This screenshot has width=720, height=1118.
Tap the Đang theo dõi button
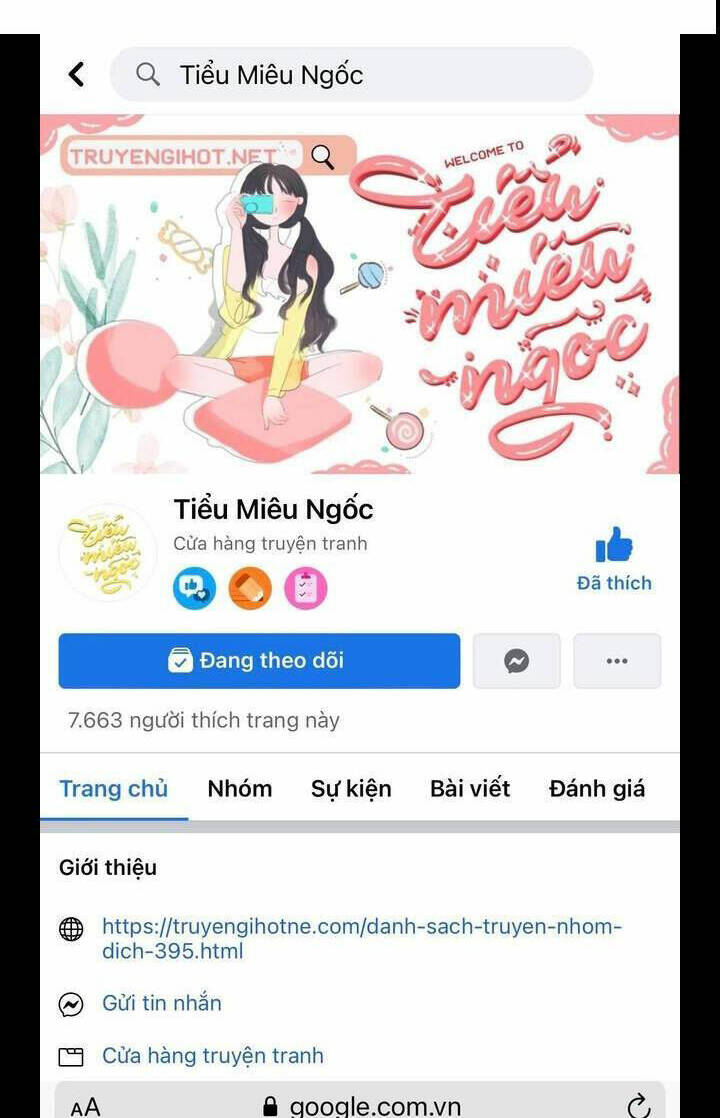coord(259,661)
